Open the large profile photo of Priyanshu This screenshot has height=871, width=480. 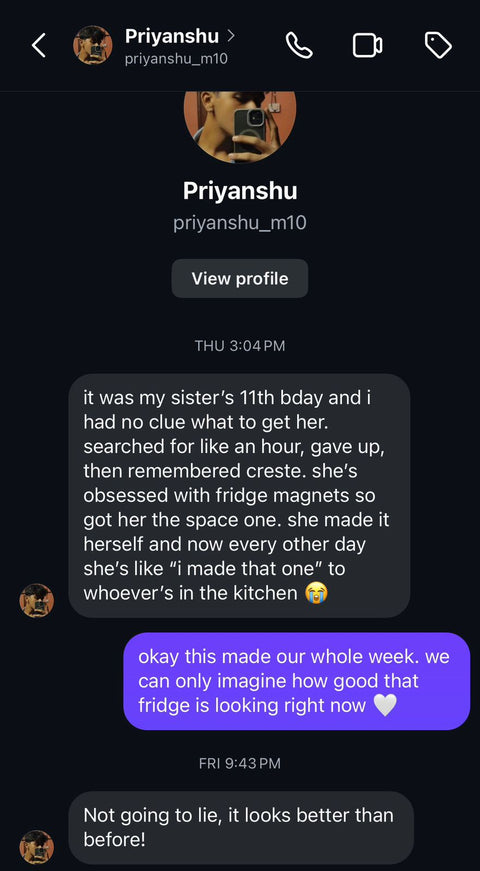[x=240, y=127]
